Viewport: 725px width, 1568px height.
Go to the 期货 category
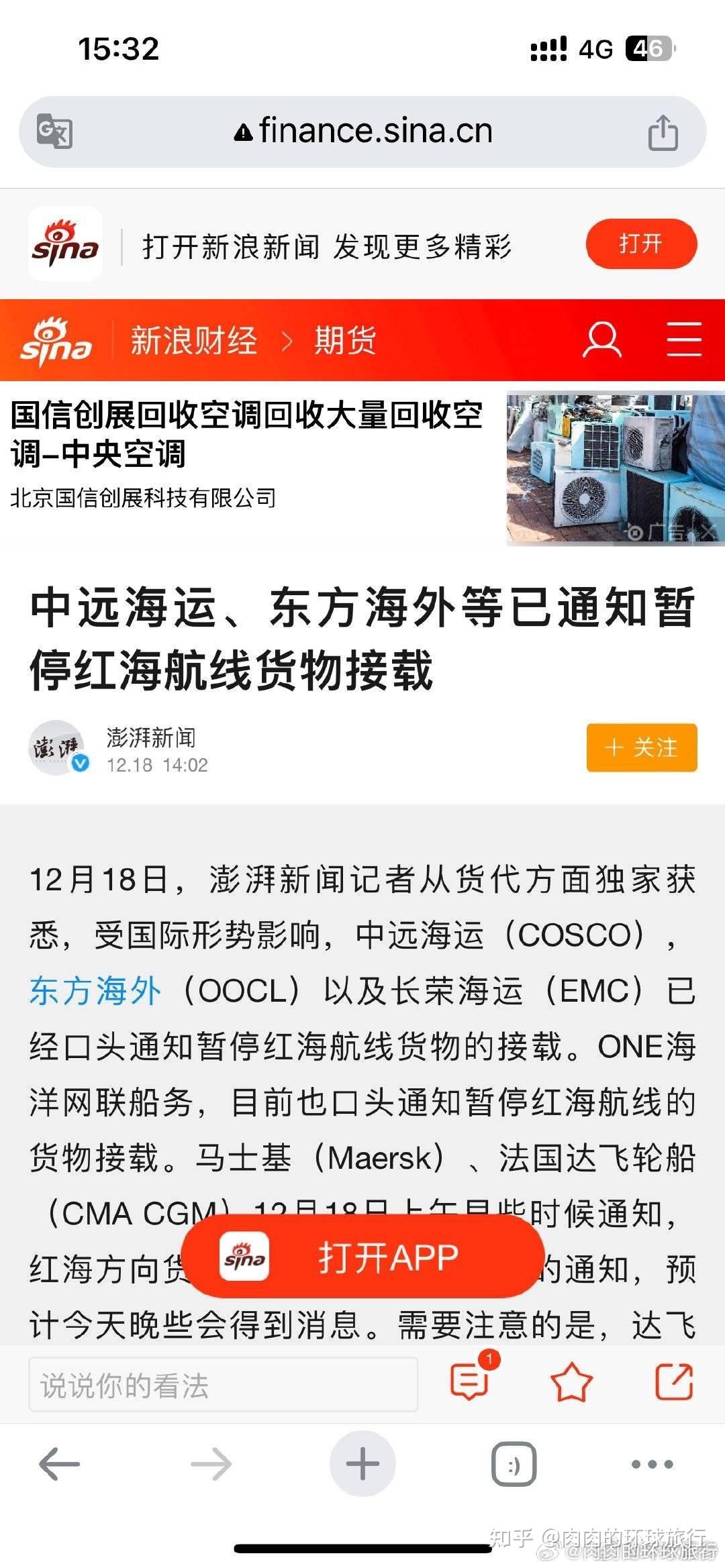(x=345, y=340)
